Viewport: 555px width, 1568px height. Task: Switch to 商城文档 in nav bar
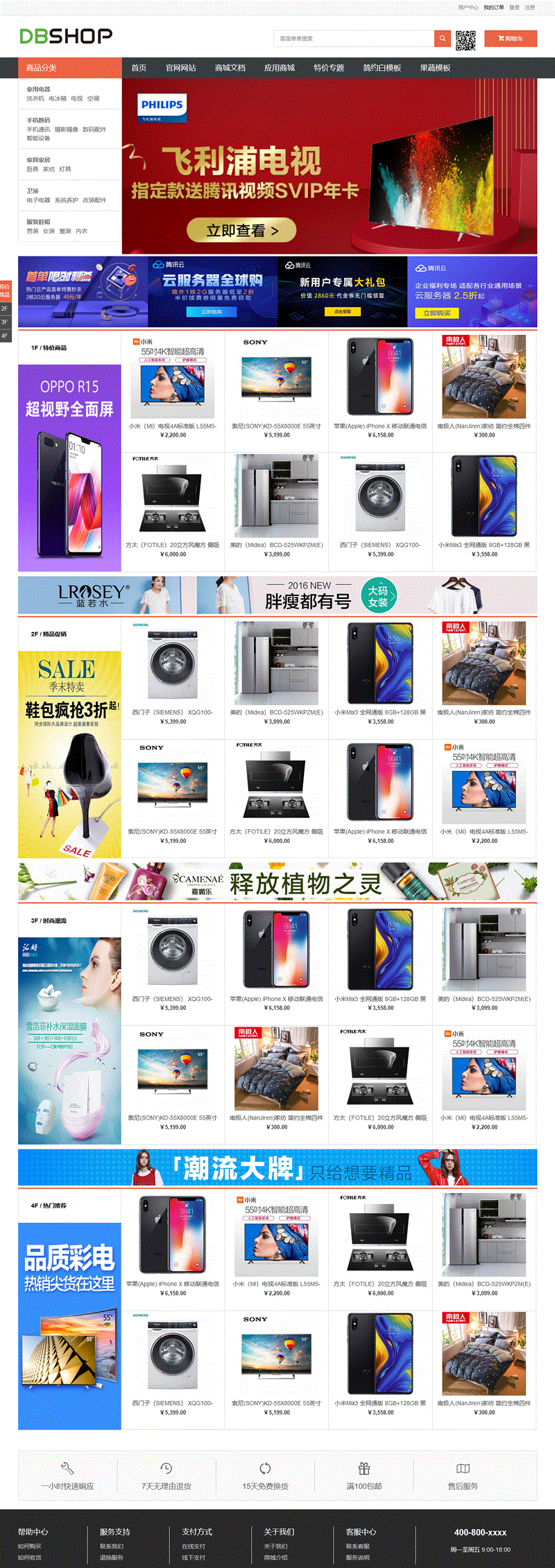[230, 68]
